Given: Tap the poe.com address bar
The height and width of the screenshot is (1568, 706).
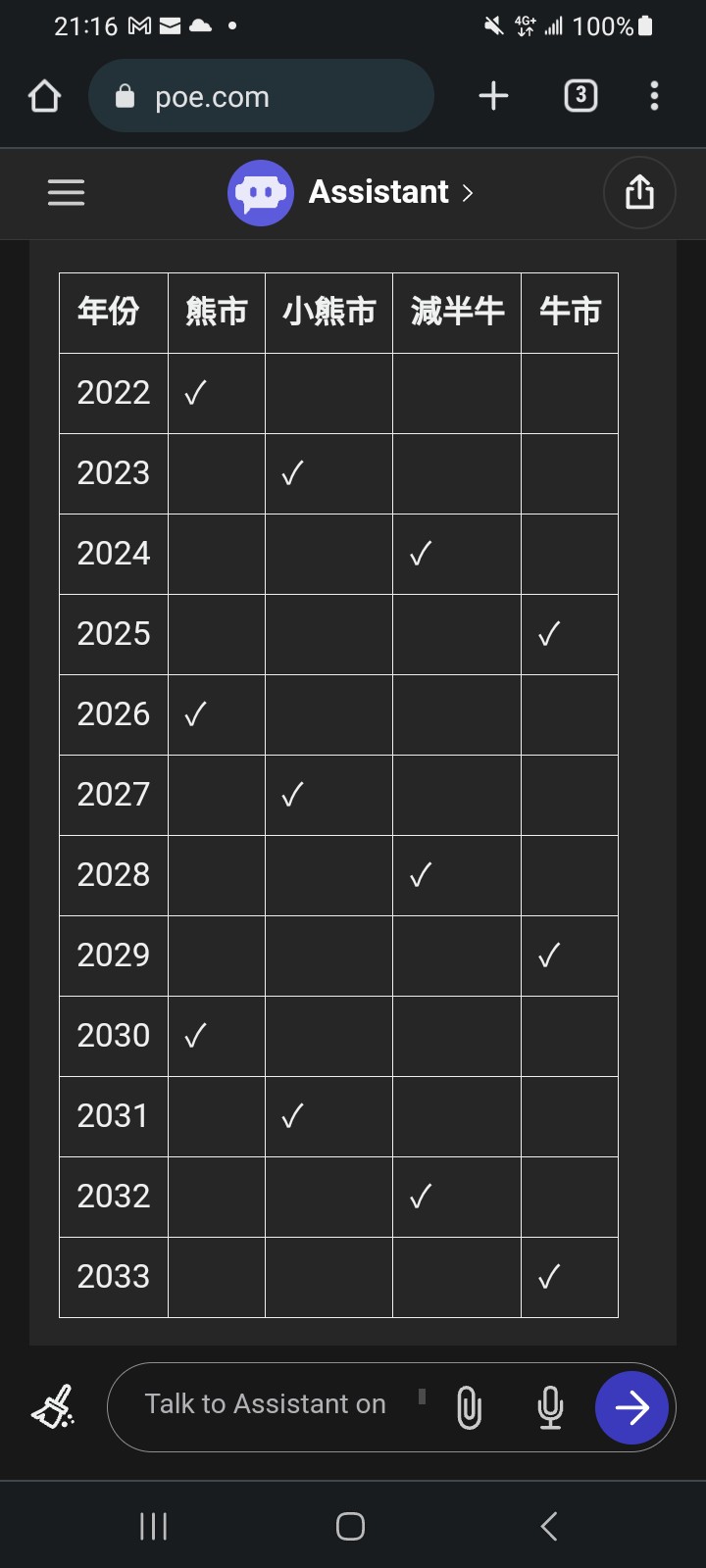Looking at the screenshot, I should [261, 96].
